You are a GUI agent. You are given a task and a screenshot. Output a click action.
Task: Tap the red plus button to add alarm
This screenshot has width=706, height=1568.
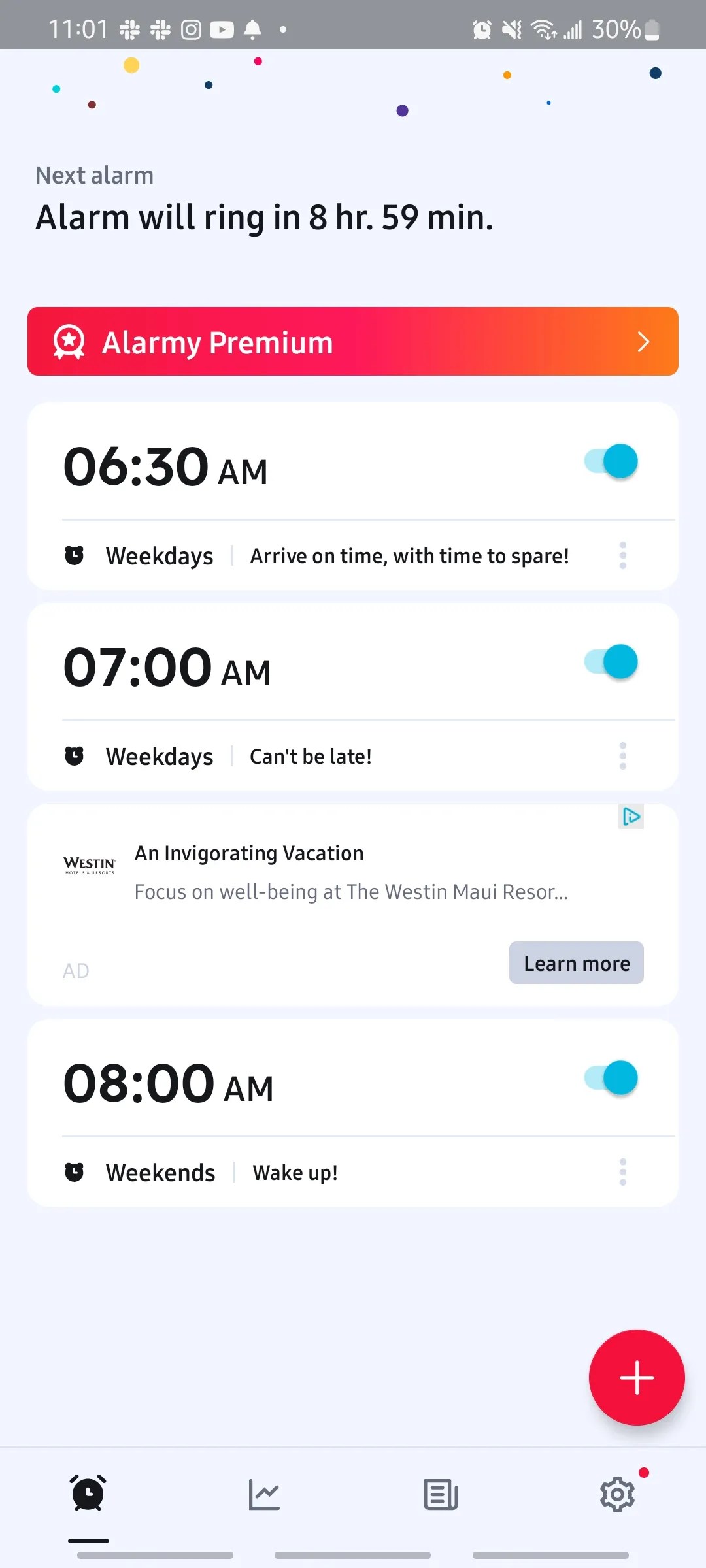(x=636, y=1377)
